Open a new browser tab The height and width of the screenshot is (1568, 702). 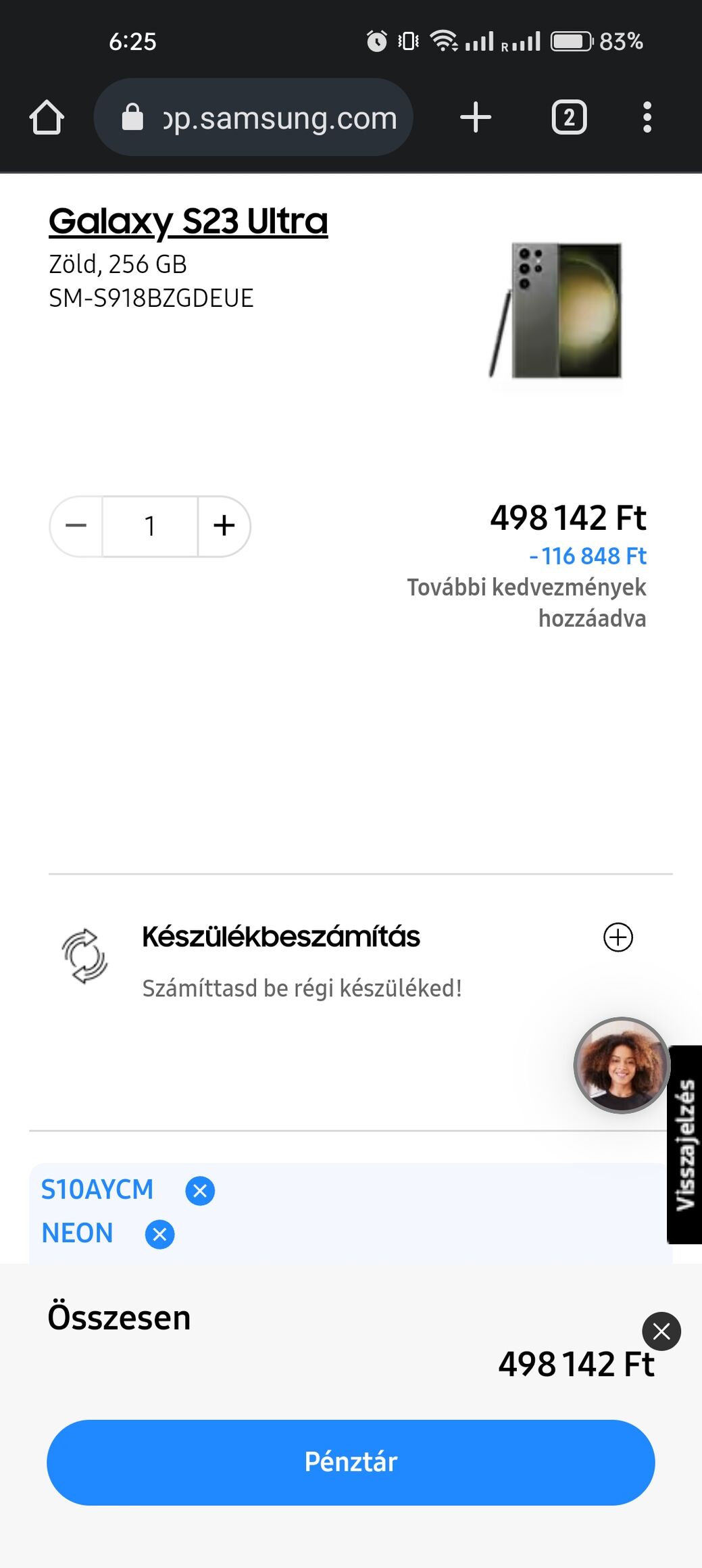pos(476,118)
